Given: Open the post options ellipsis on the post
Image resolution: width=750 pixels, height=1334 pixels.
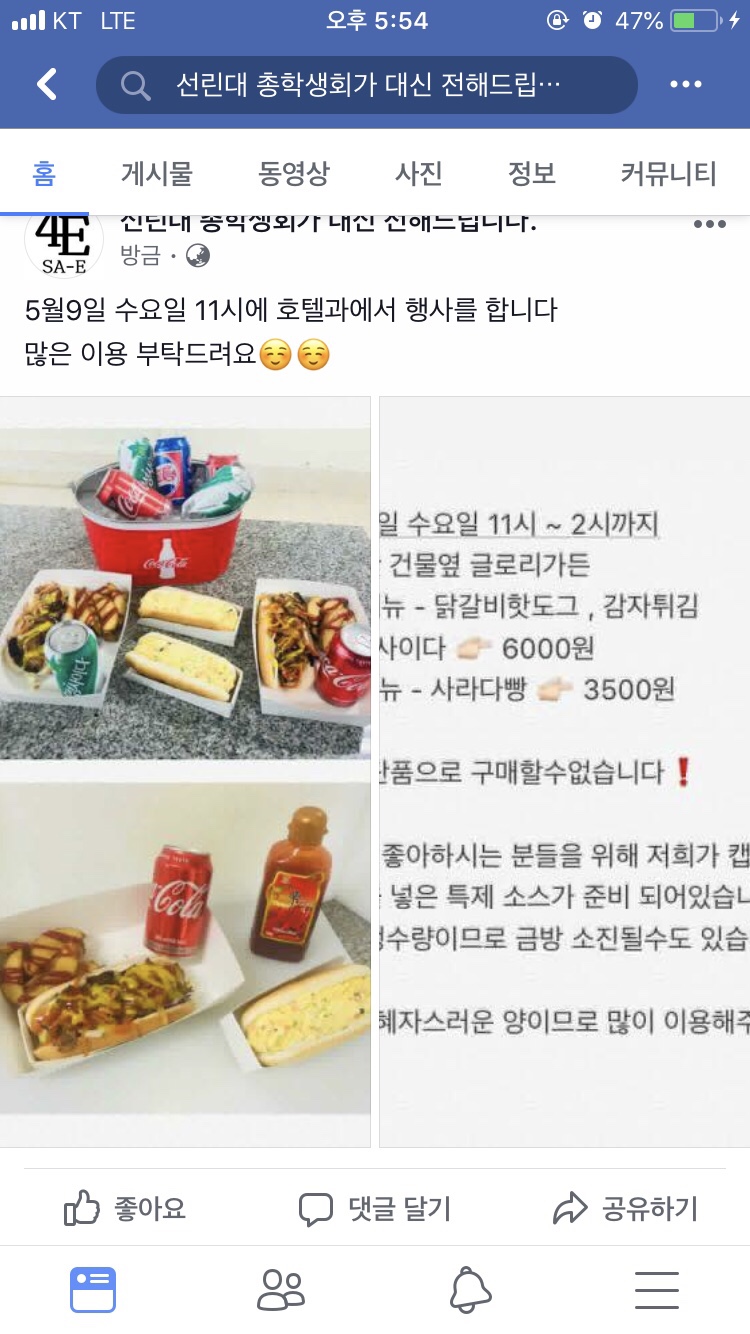Looking at the screenshot, I should point(710,224).
